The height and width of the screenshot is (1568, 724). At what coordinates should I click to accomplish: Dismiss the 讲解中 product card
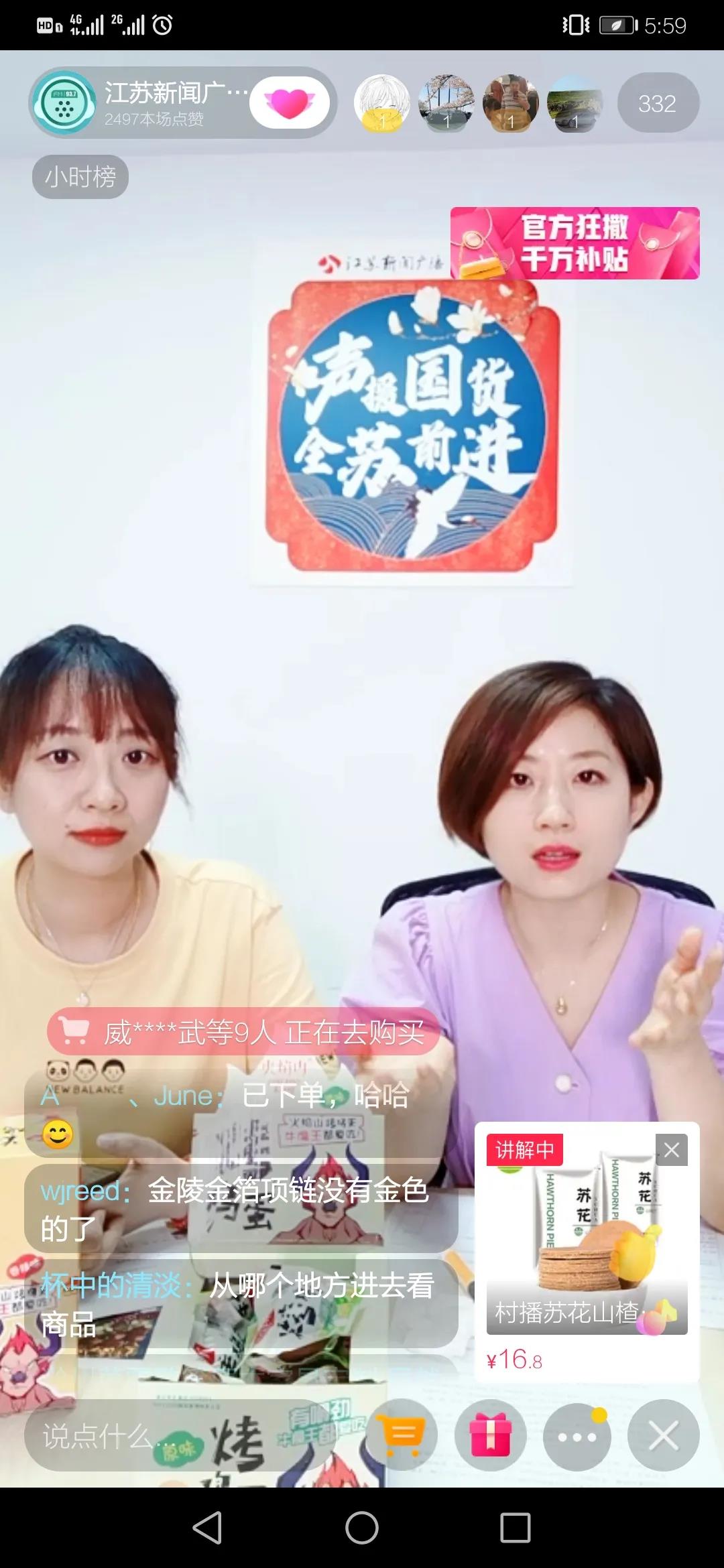pos(672,1150)
